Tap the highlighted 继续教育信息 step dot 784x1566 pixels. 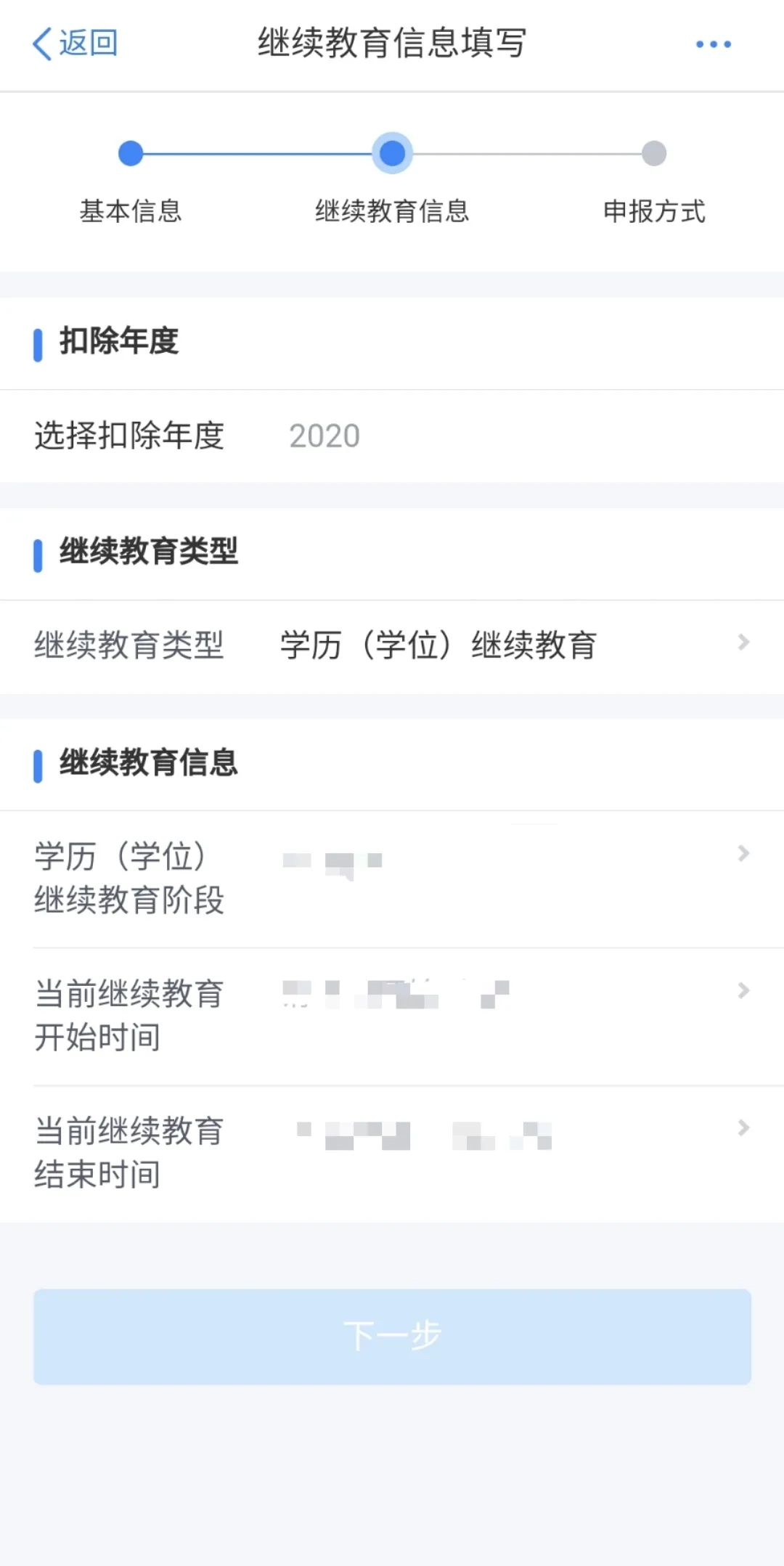pyautogui.click(x=392, y=153)
